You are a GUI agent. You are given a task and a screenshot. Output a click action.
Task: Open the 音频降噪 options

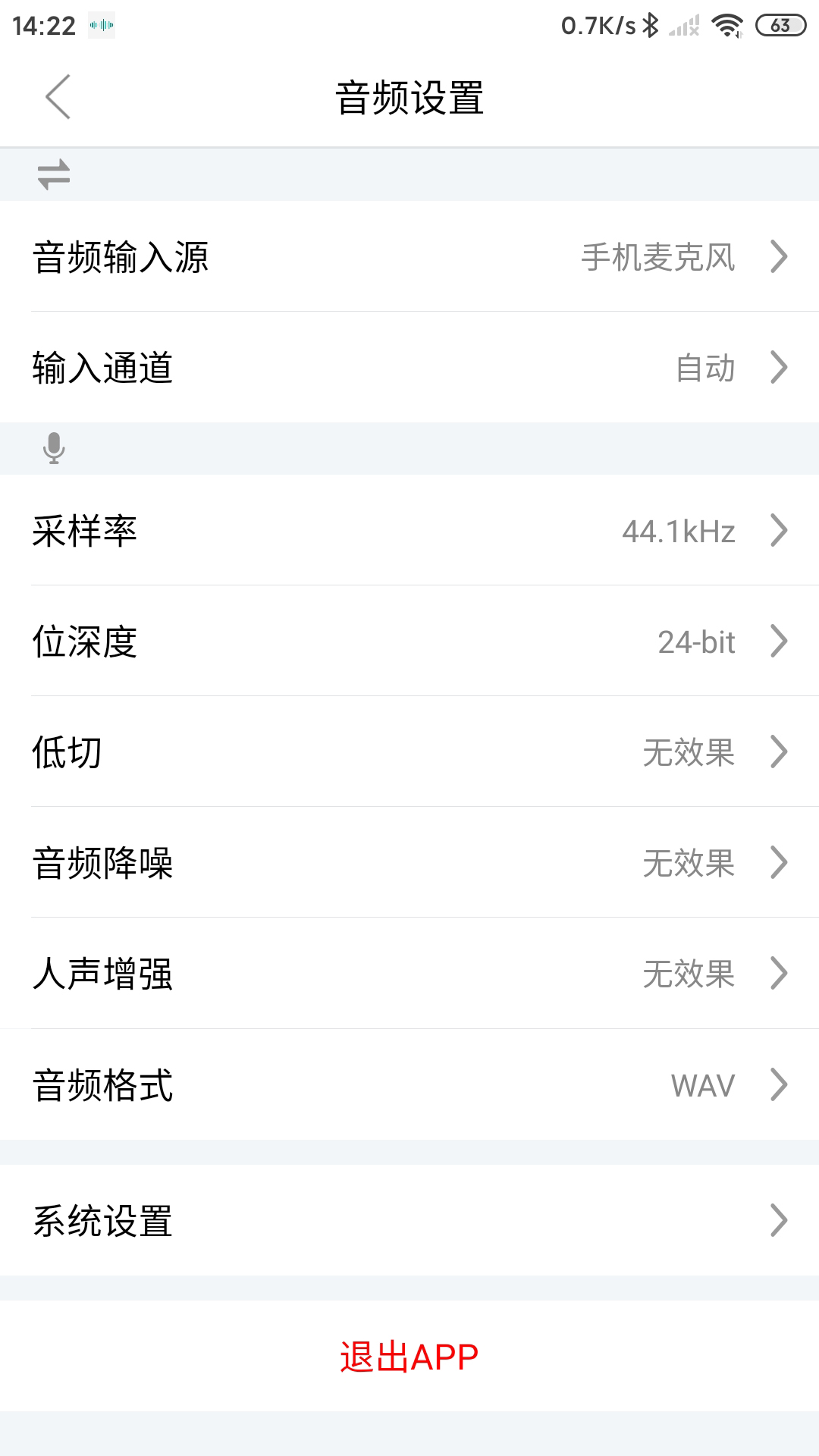409,864
